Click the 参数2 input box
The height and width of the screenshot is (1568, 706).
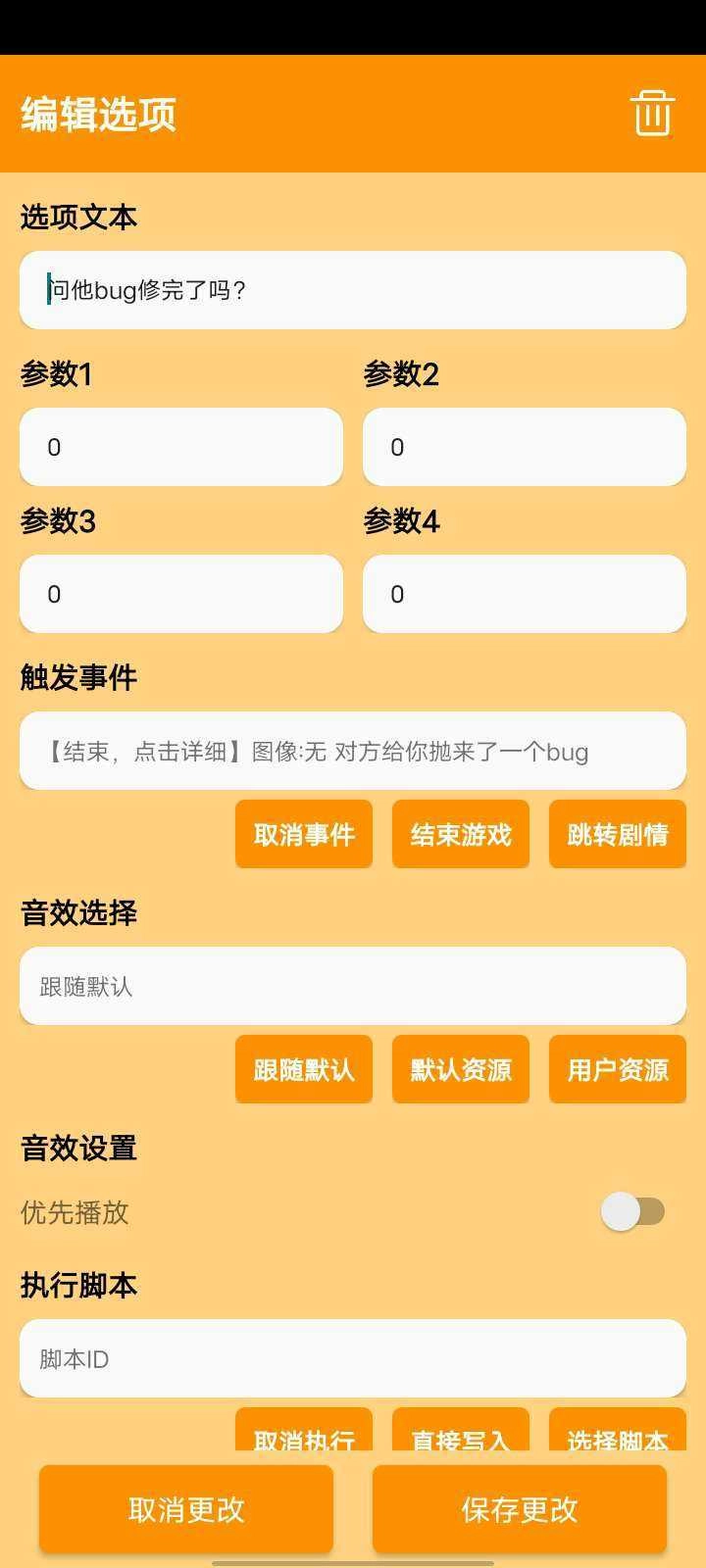[x=524, y=447]
